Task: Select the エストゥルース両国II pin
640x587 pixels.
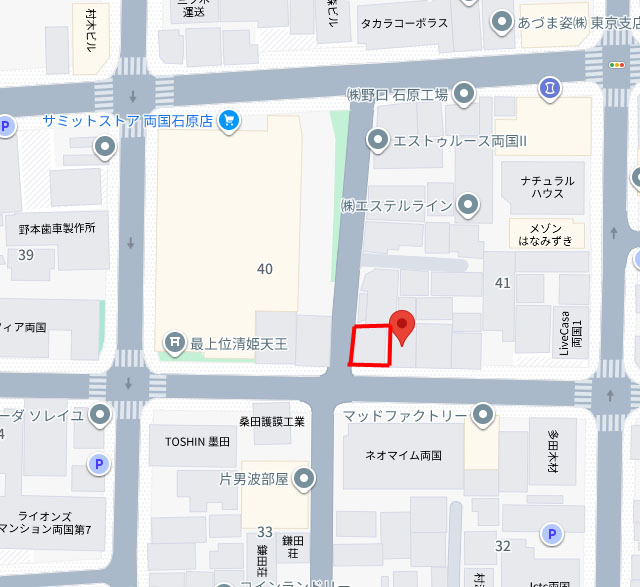Action: 378,141
